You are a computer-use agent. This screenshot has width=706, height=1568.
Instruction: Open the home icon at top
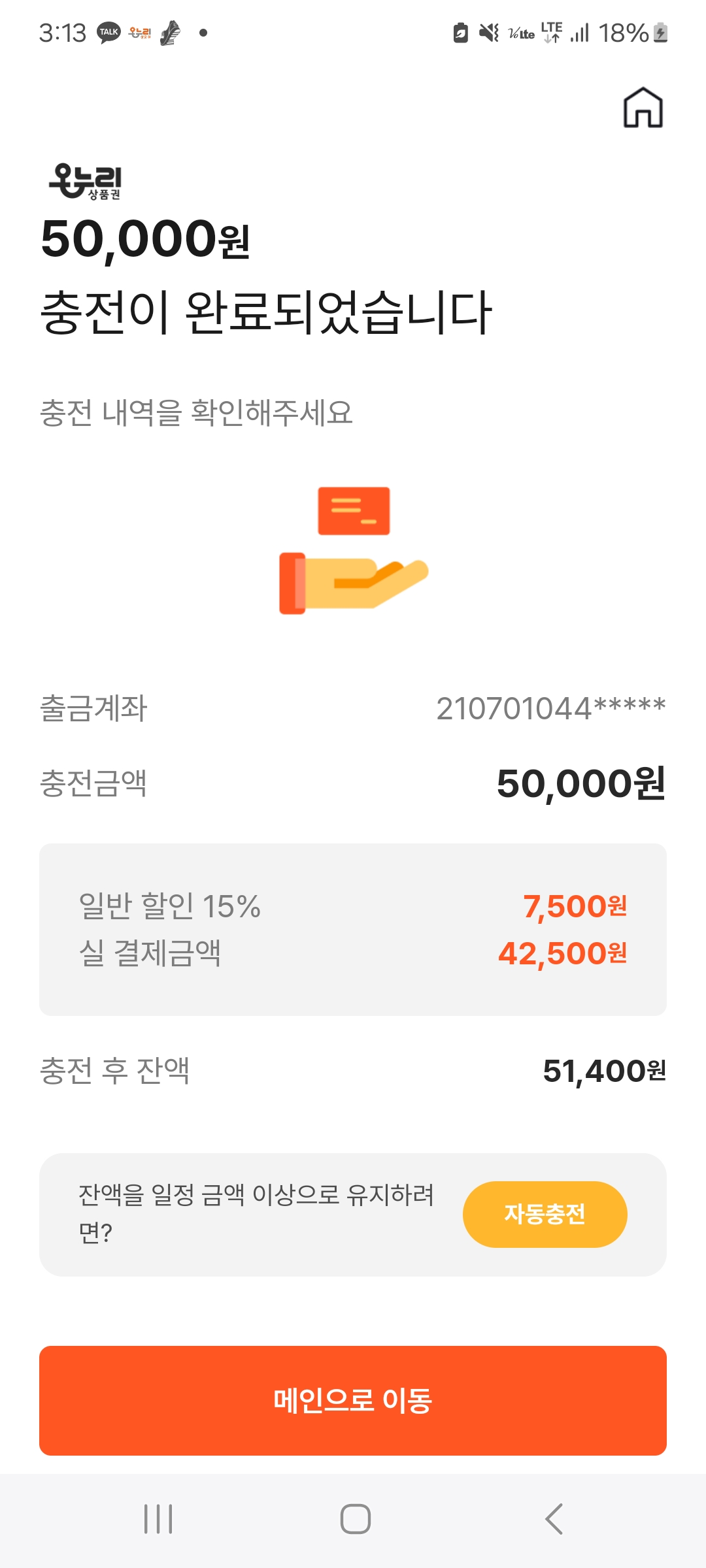click(x=643, y=108)
